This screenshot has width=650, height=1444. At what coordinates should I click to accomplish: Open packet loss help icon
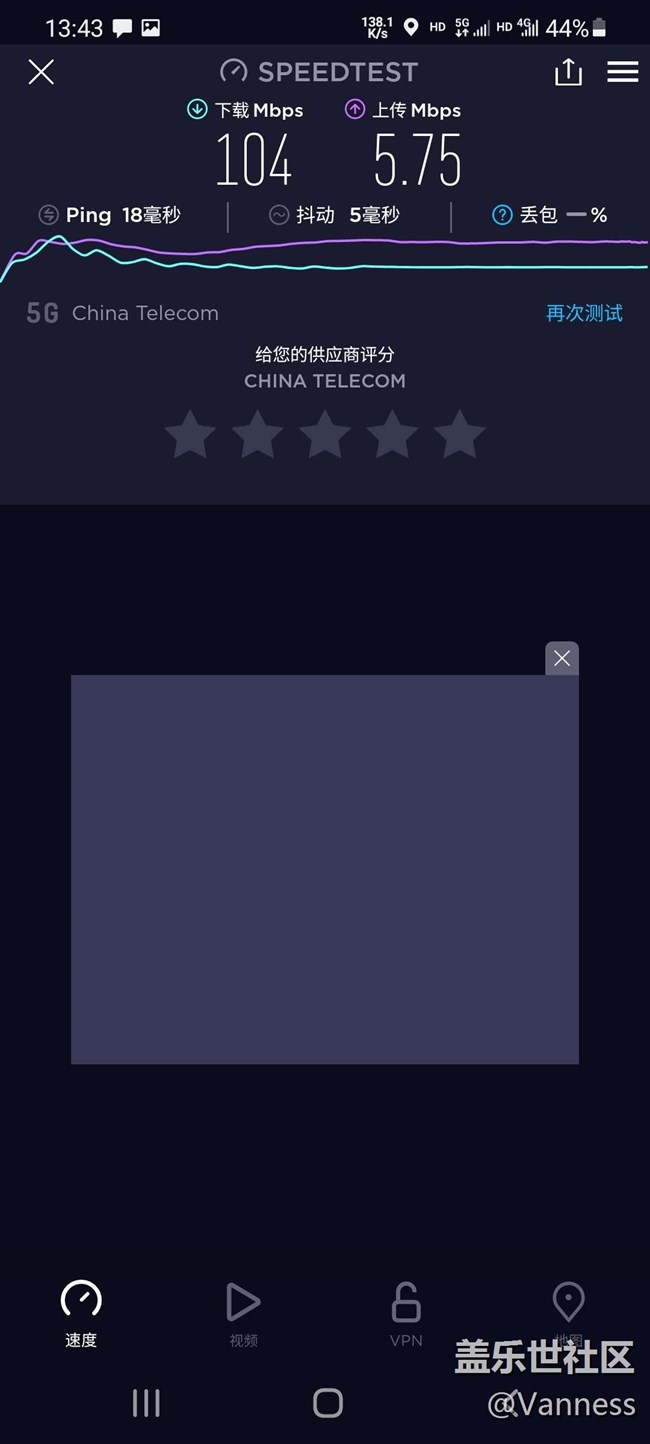click(502, 215)
